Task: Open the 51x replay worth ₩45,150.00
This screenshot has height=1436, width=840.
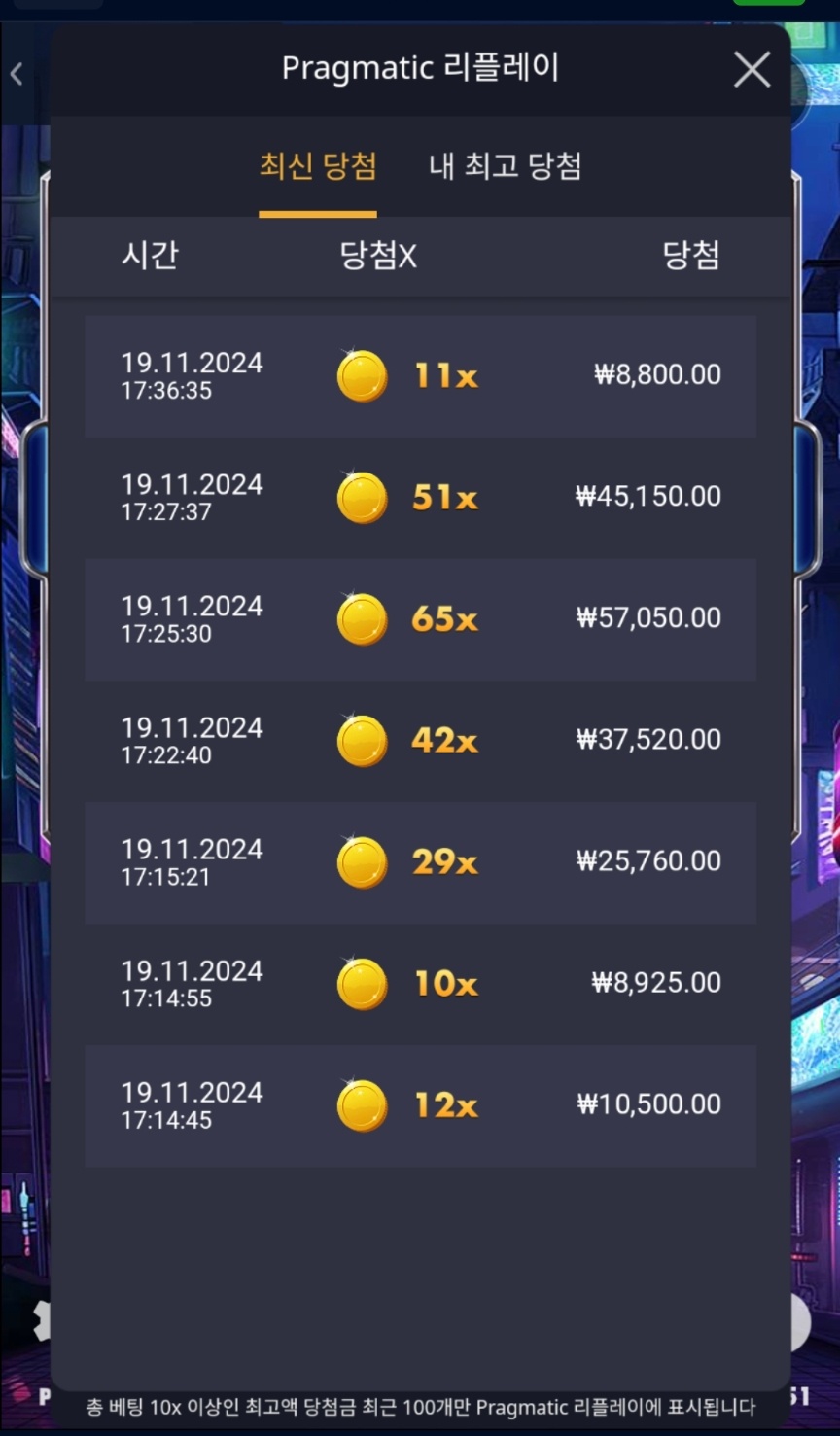Action: pyautogui.click(x=420, y=498)
